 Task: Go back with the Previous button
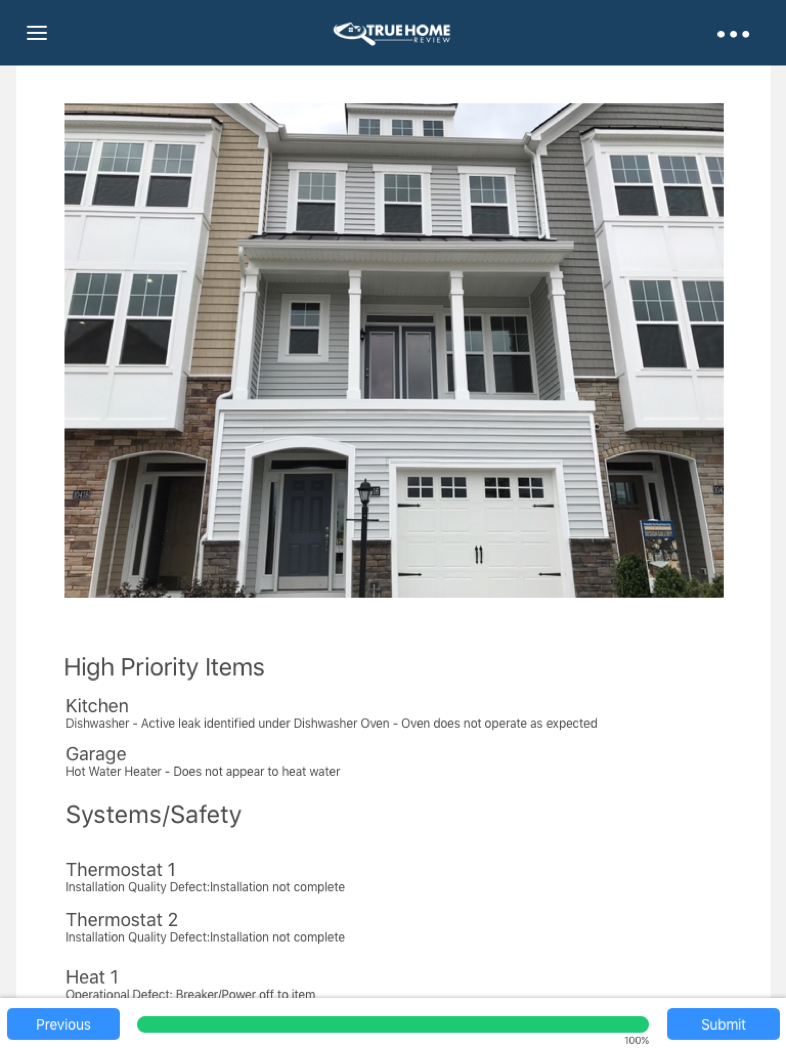tap(63, 1024)
